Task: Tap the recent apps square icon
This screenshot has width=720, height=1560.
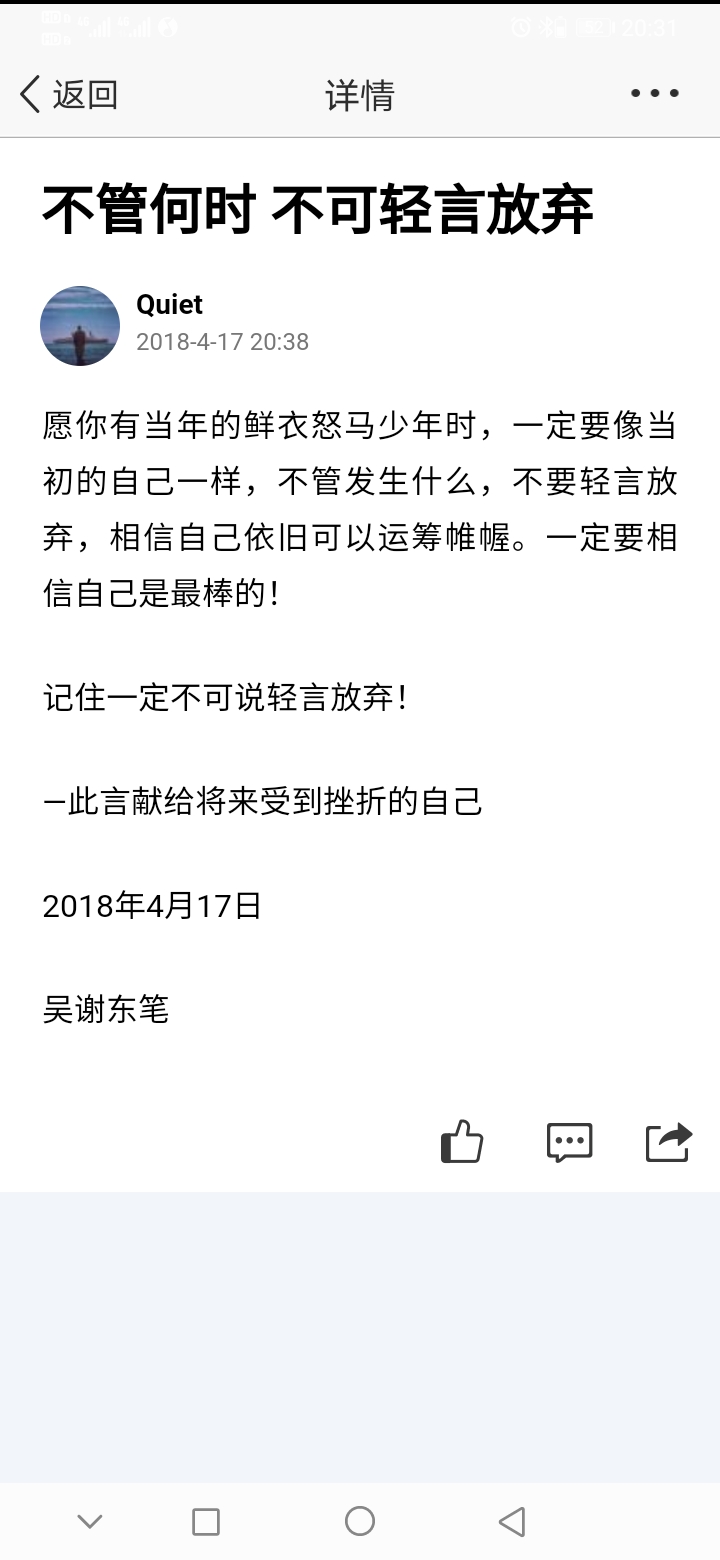Action: point(205,1520)
